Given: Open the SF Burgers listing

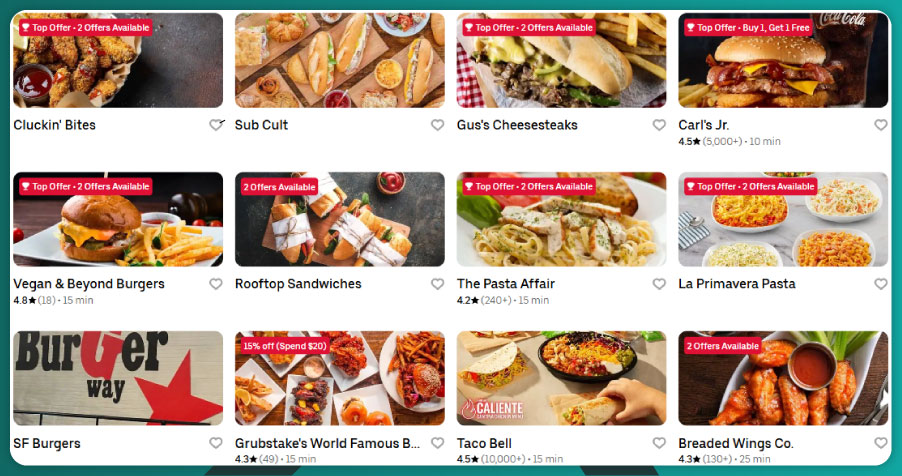Looking at the screenshot, I should pos(117,378).
